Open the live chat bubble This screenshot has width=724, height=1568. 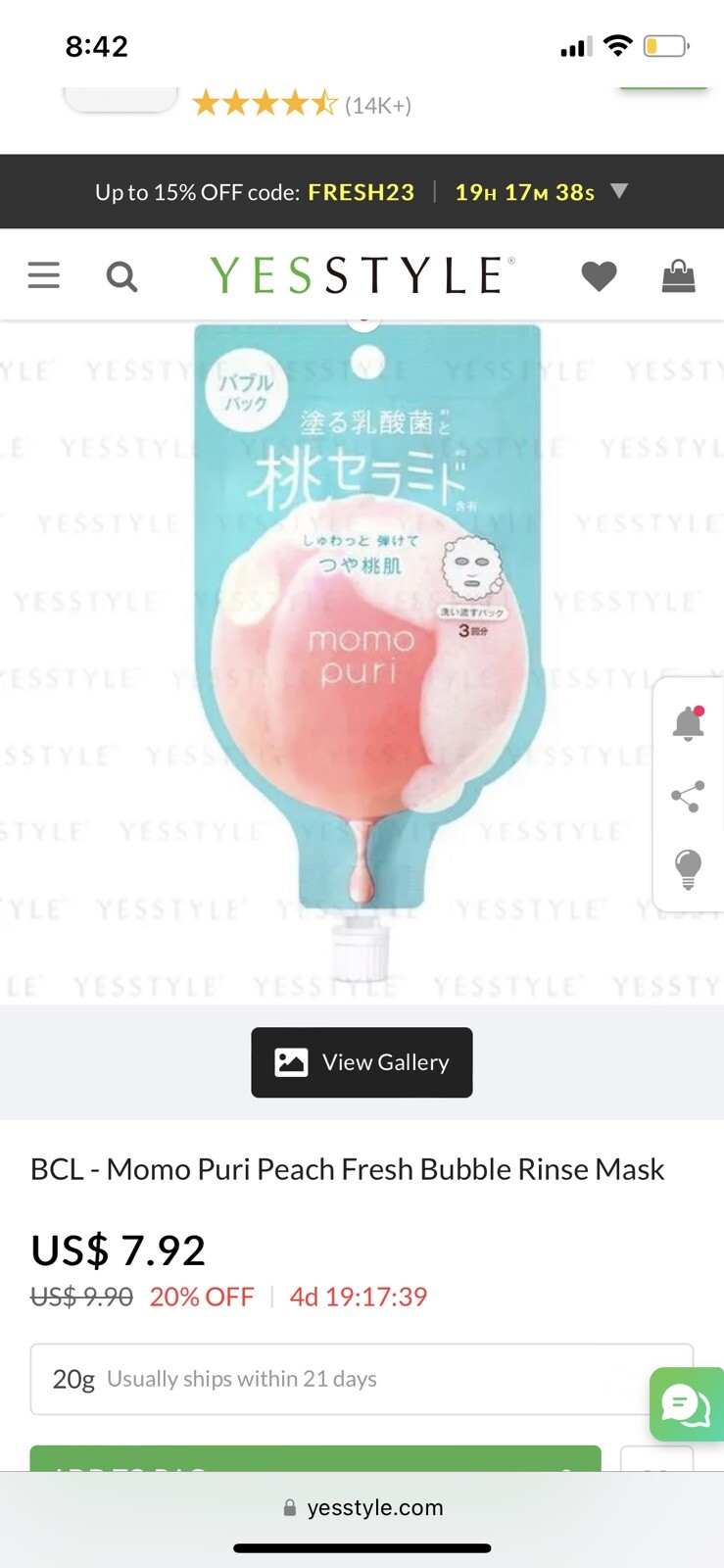pyautogui.click(x=686, y=1404)
